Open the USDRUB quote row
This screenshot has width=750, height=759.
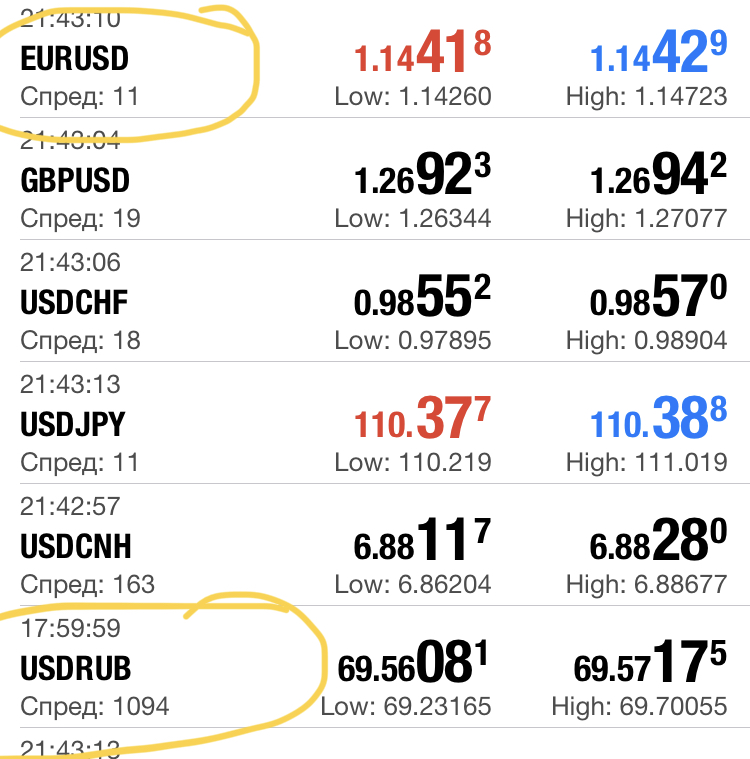tap(76, 669)
